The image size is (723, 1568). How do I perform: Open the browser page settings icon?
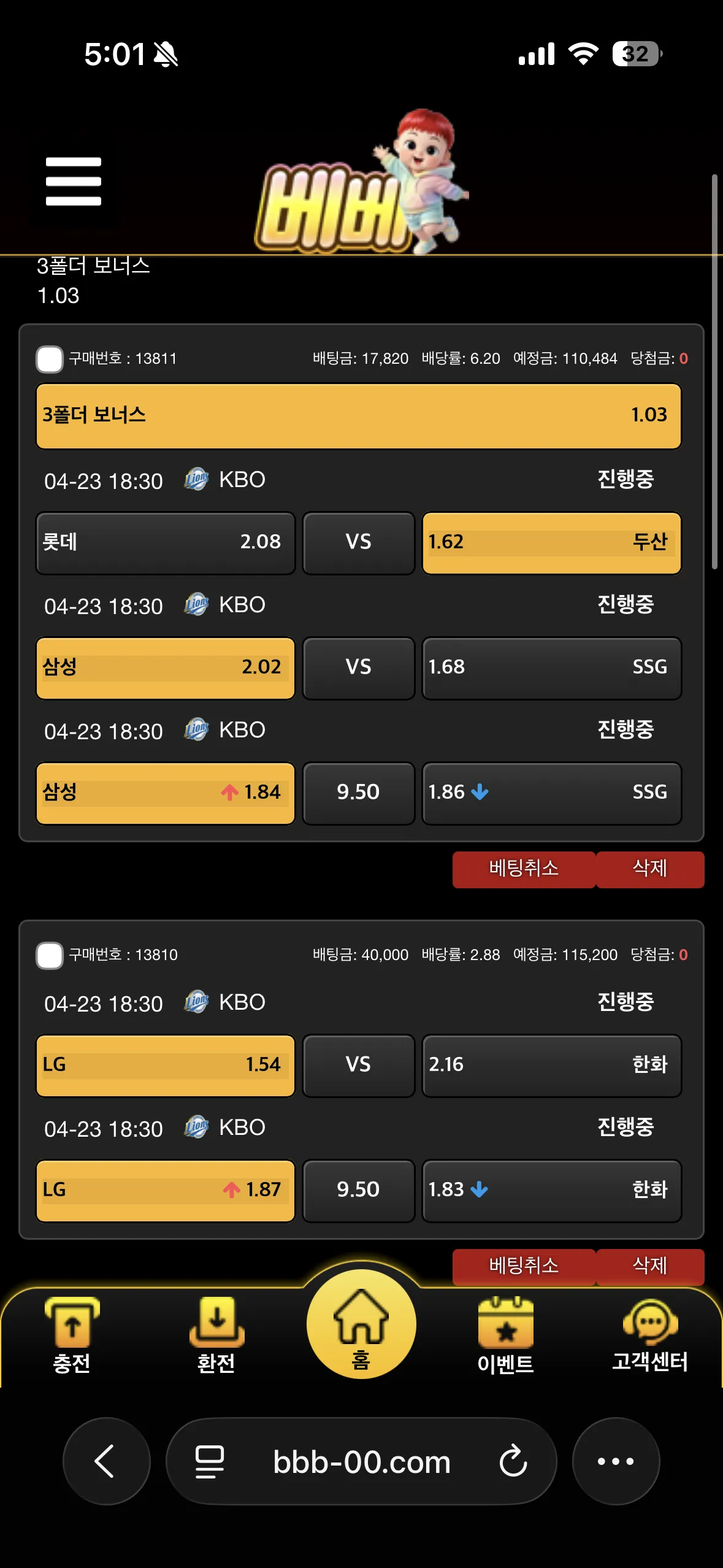coord(210,1462)
